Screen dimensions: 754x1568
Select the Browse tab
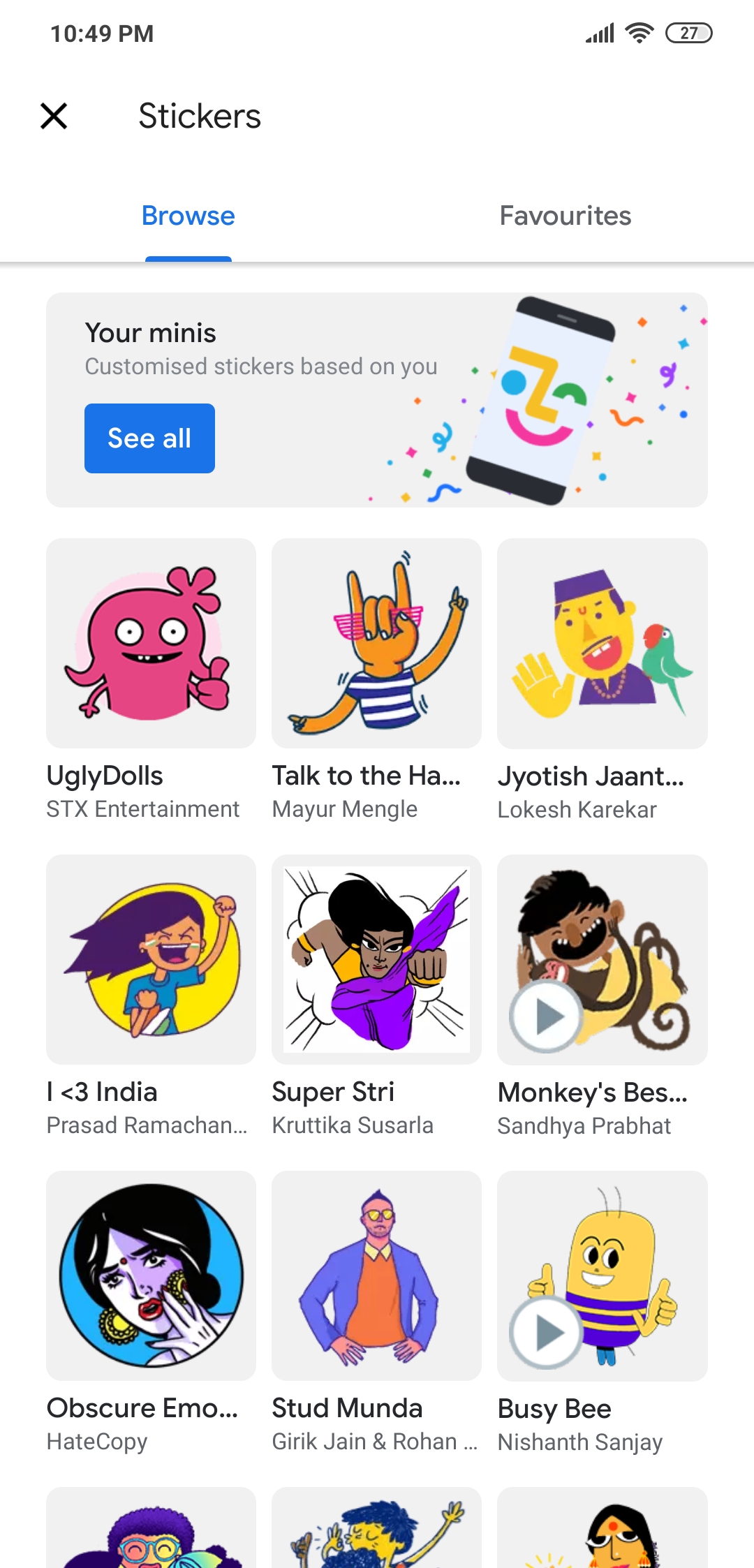(x=188, y=216)
